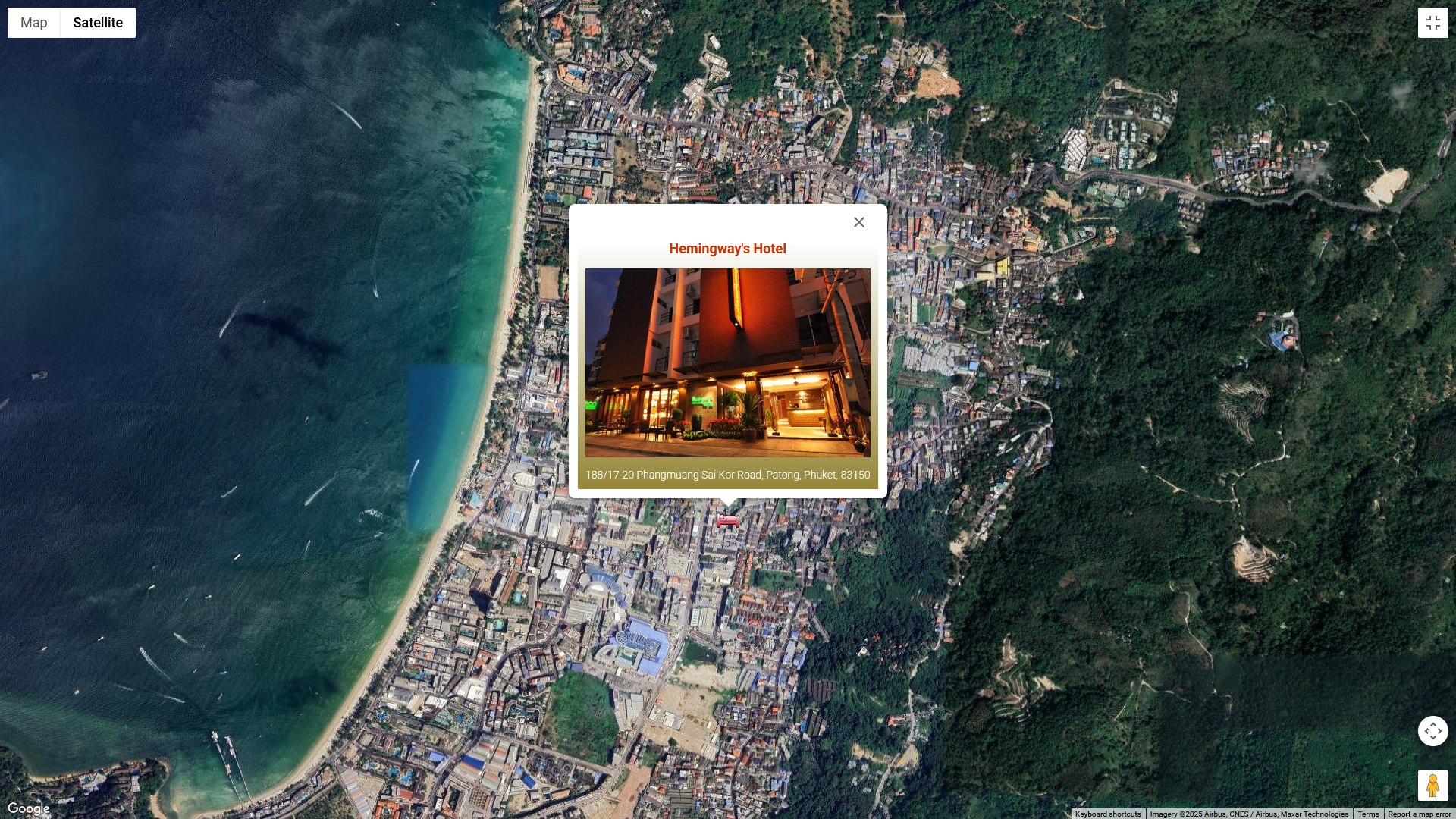Tap the red hotel bed marker
1456x819 pixels.
click(727, 520)
